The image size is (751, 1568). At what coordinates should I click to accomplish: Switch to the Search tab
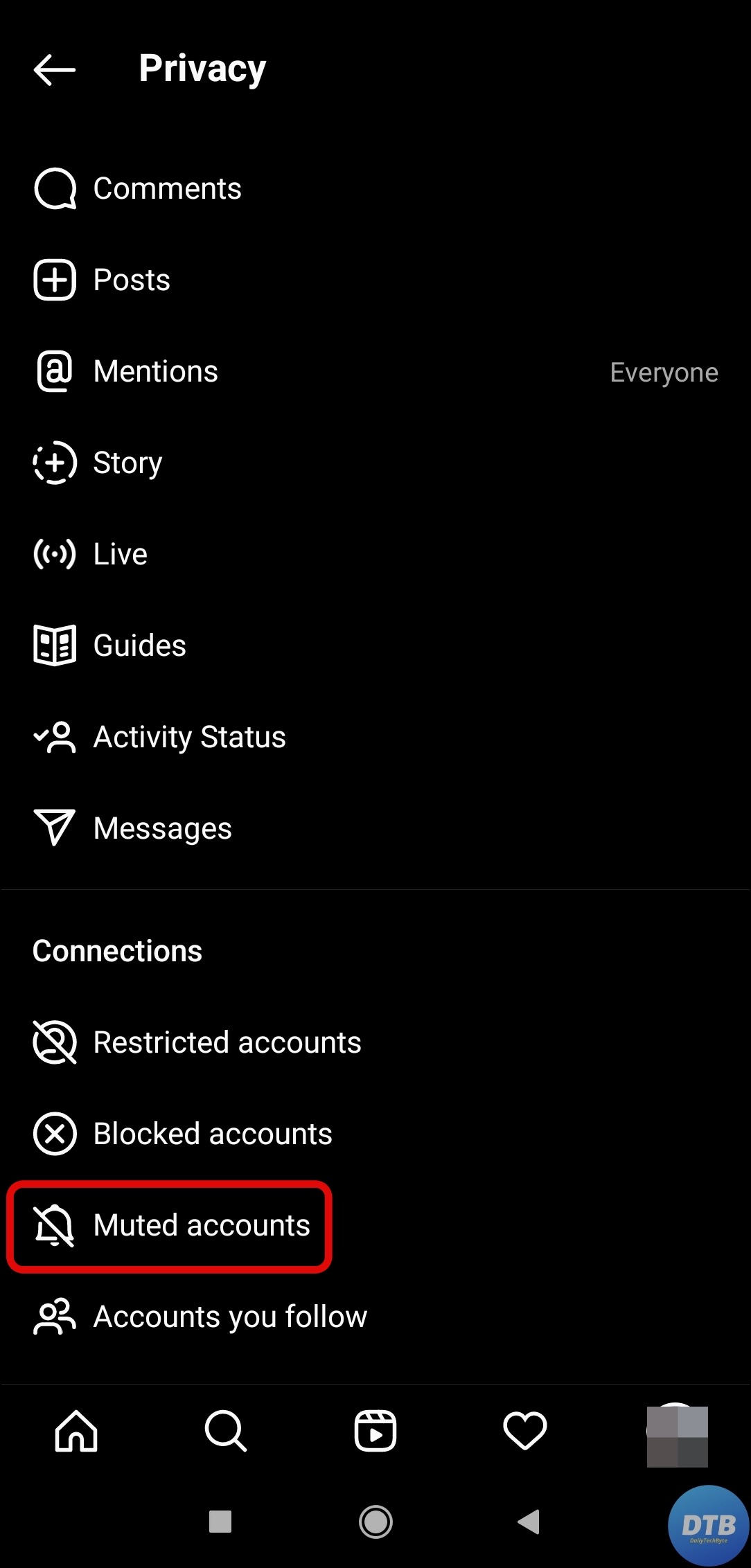(226, 1430)
